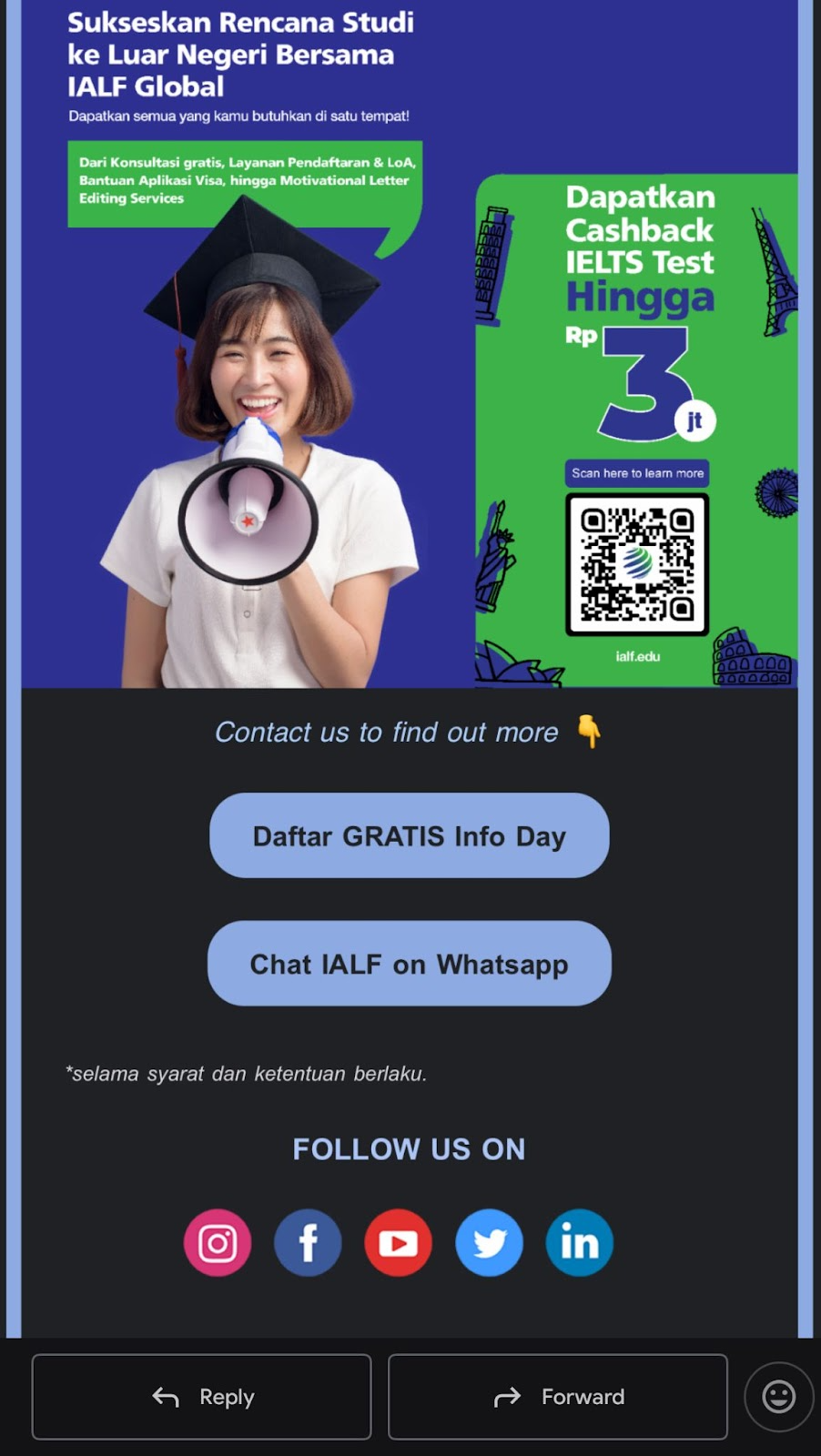Viewport: 821px width, 1456px height.
Task: Tap the Daftar GRATIS Info Day button
Action: pyautogui.click(x=409, y=835)
